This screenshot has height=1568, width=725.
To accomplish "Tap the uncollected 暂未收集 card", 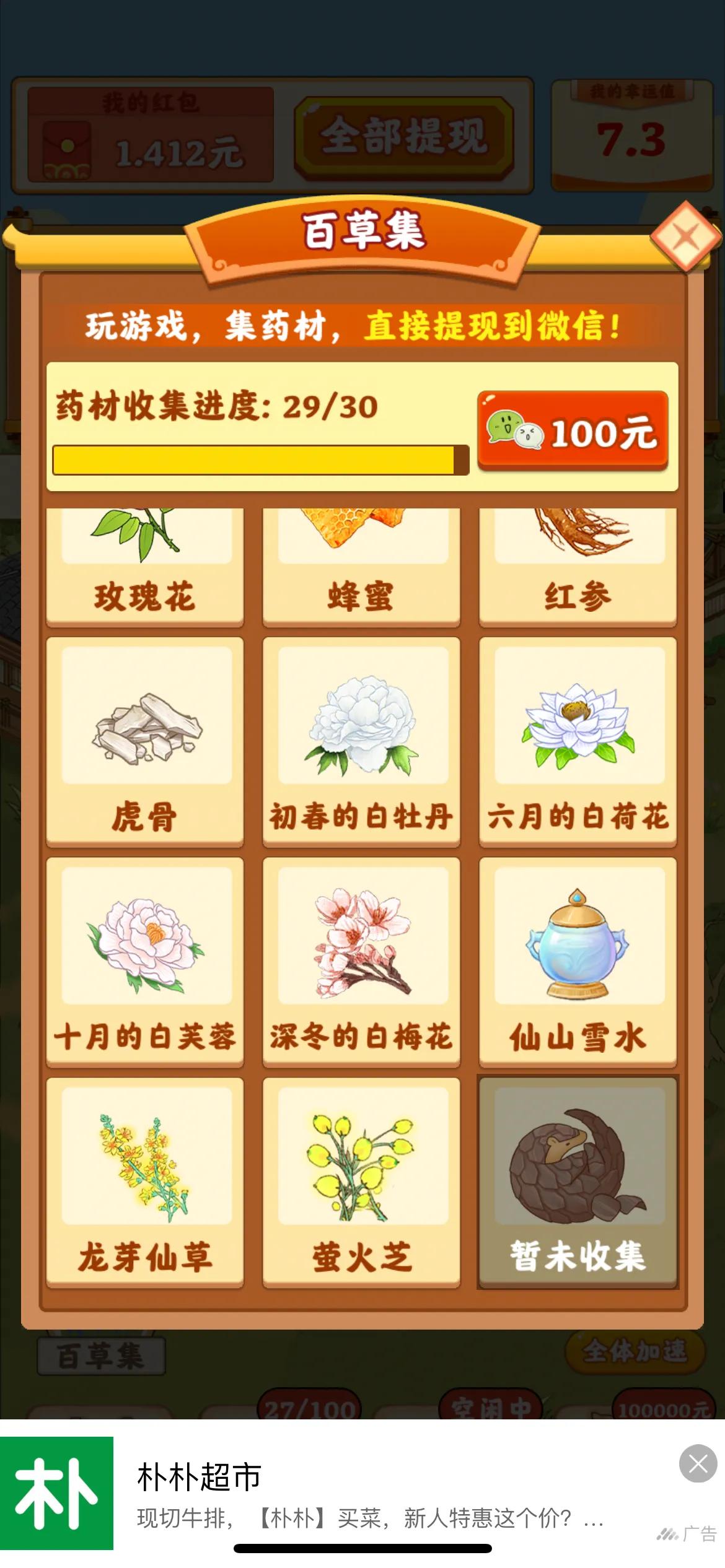I will click(x=578, y=1182).
